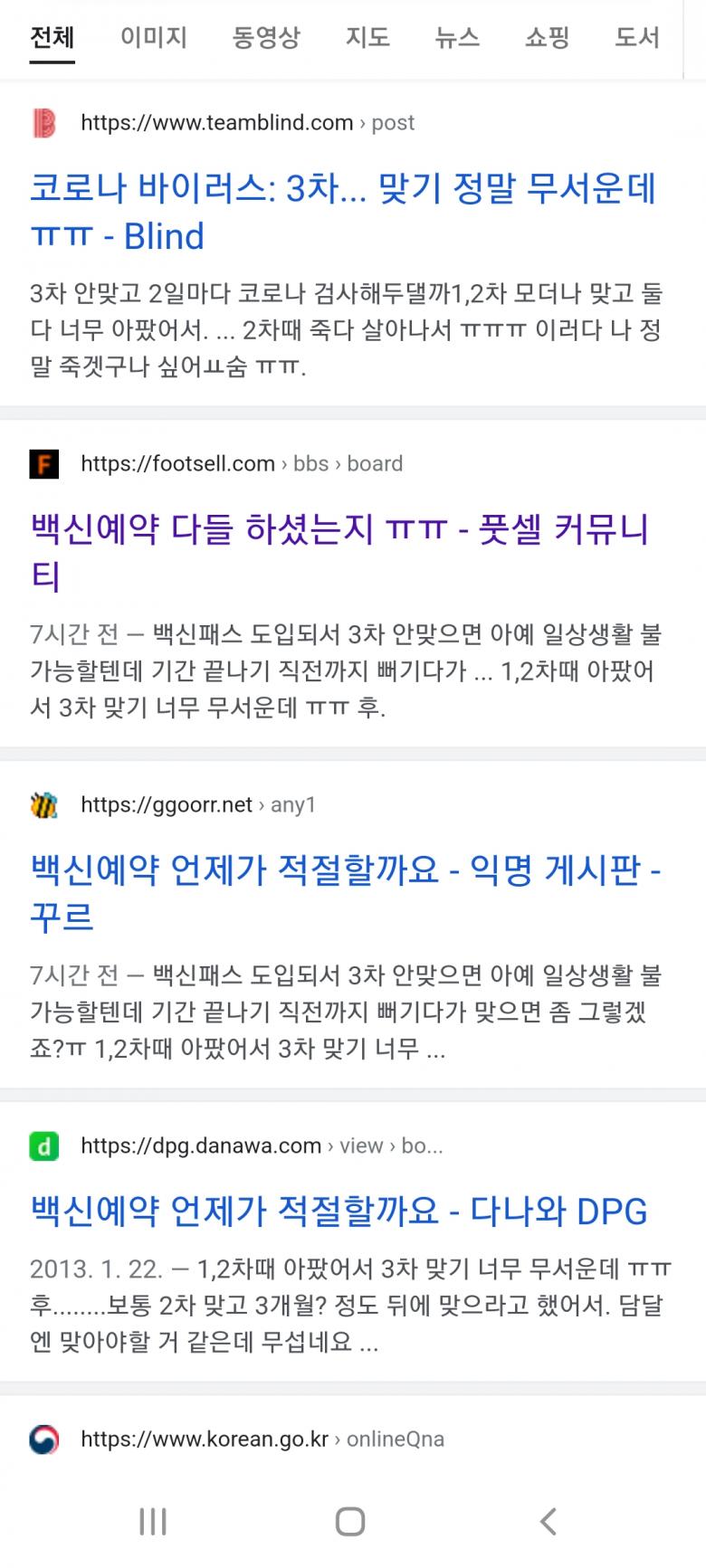Switch to the 동영상 tab
Viewport: 706px width, 1568px height.
coord(266,37)
